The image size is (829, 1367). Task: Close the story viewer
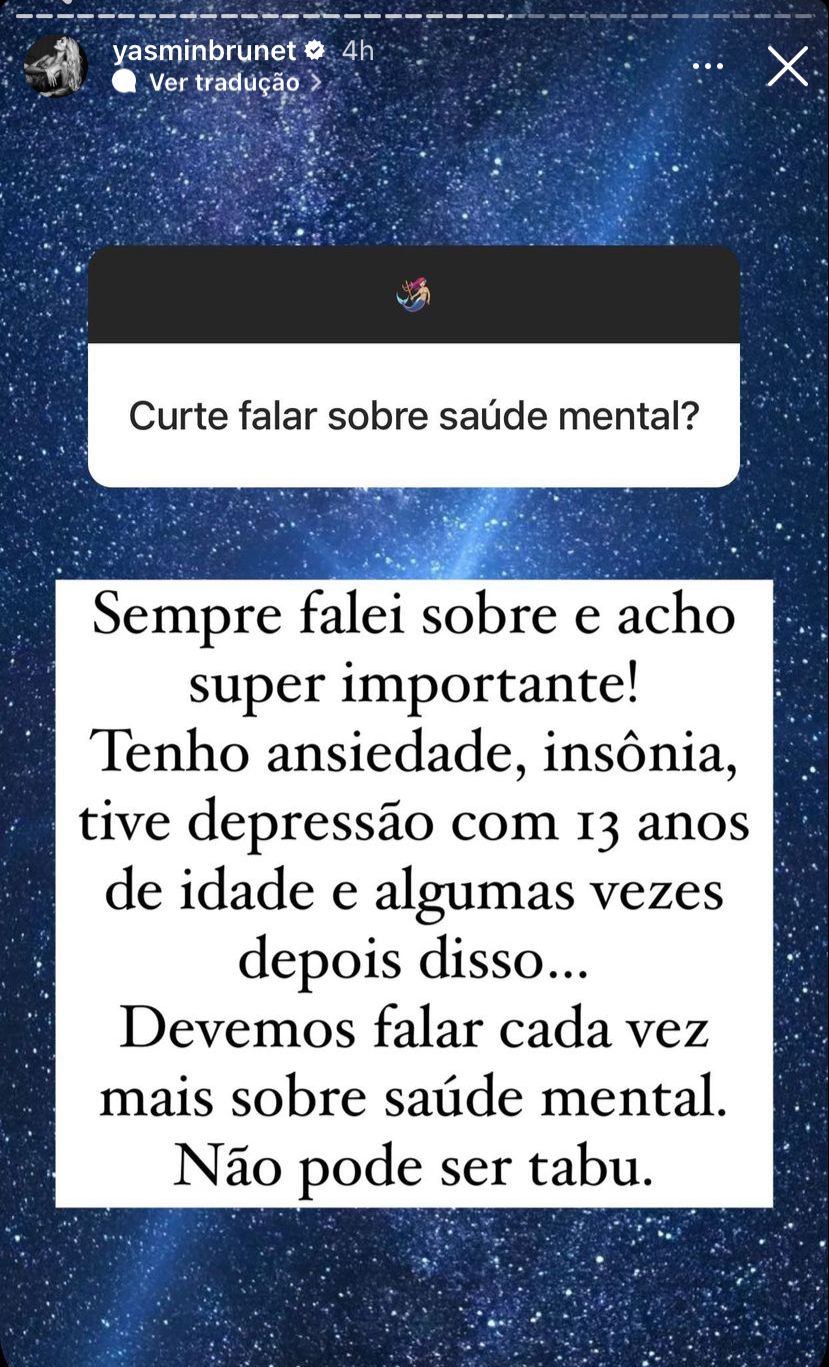pyautogui.click(x=787, y=66)
